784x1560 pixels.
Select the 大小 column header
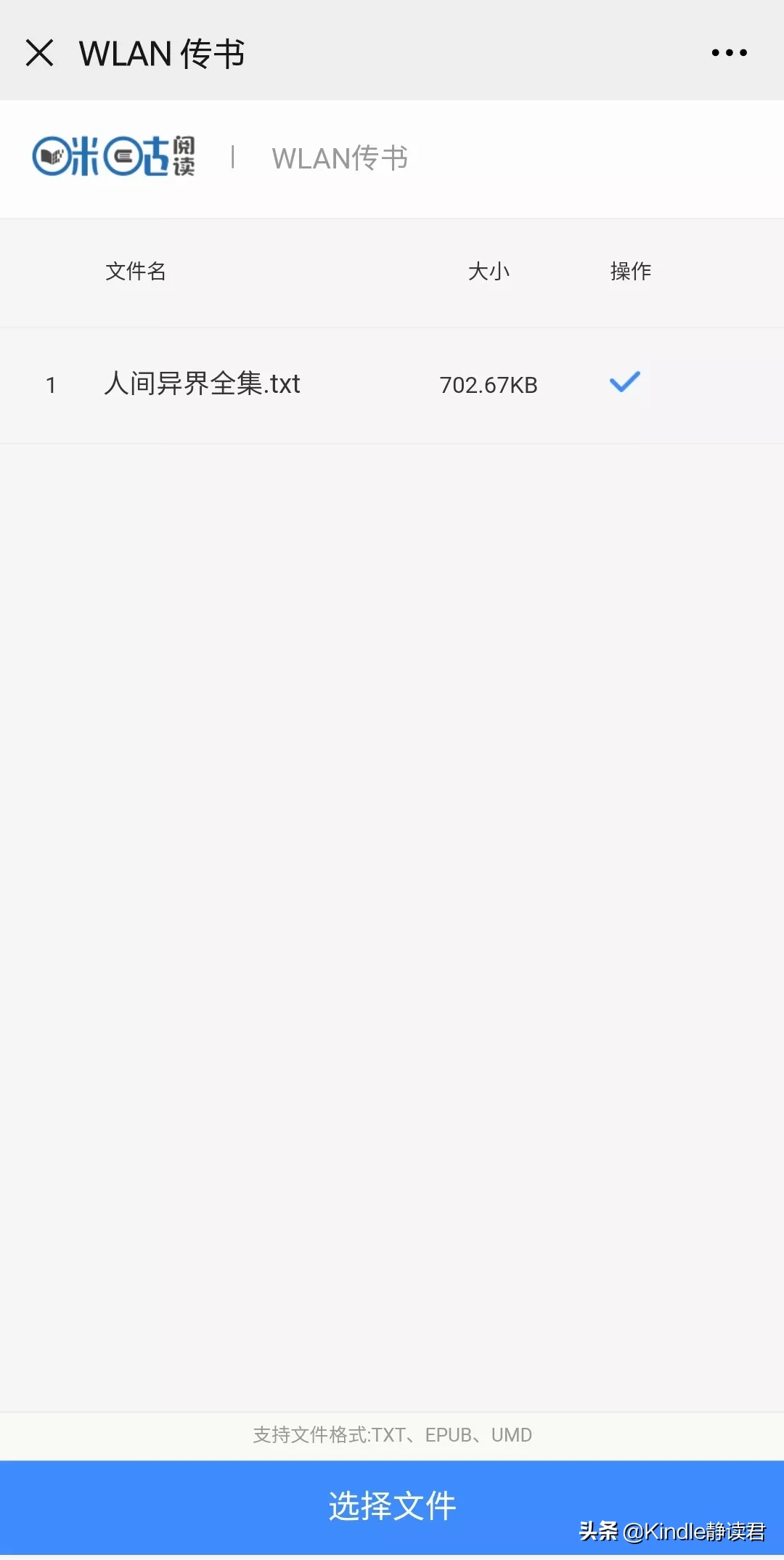(489, 272)
